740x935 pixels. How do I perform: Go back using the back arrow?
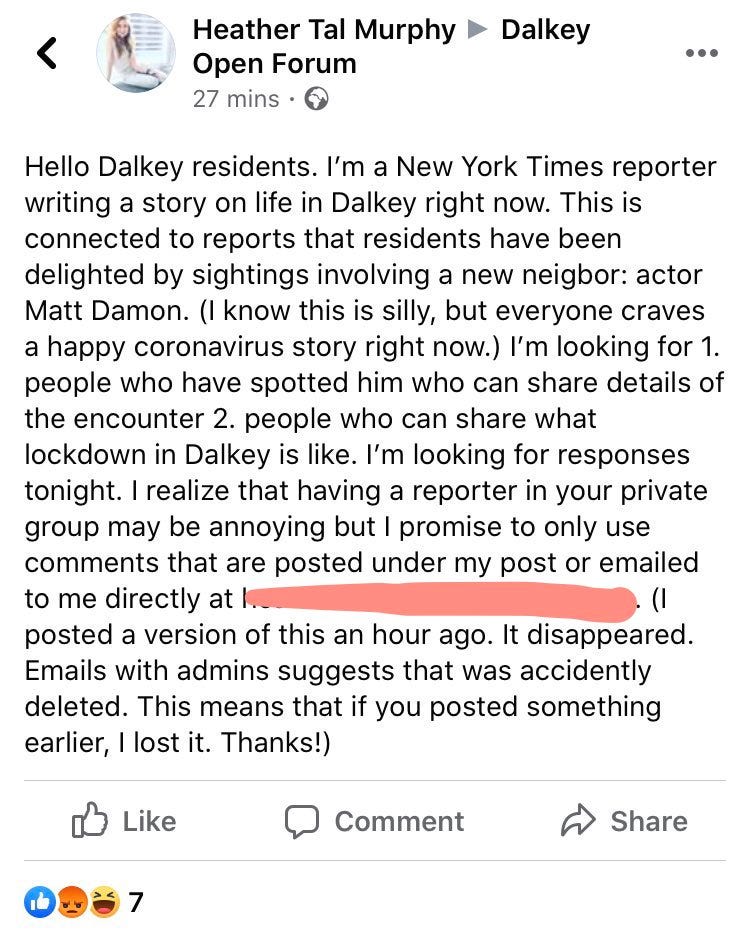47,53
